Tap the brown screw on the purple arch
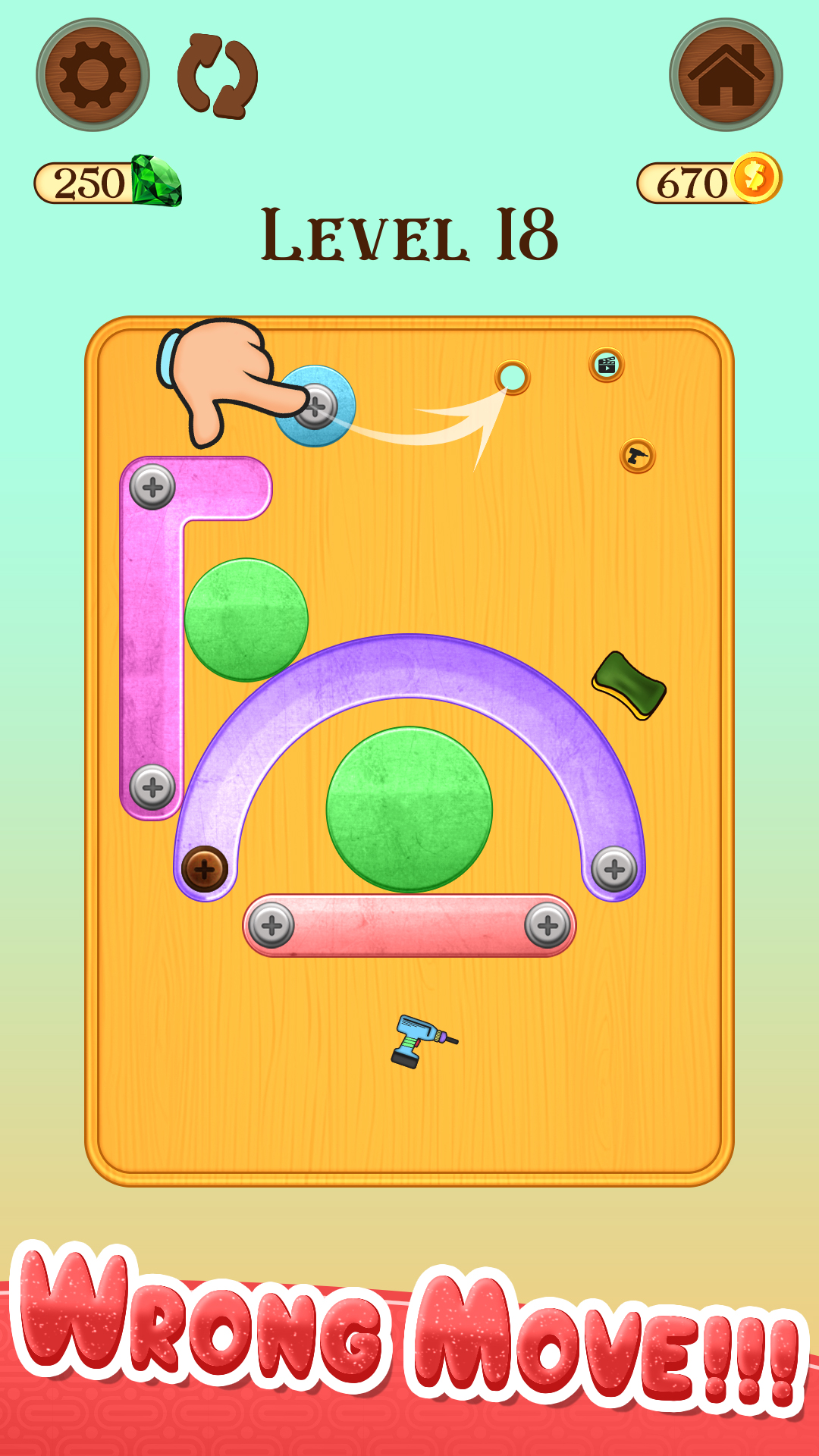 pyautogui.click(x=205, y=869)
